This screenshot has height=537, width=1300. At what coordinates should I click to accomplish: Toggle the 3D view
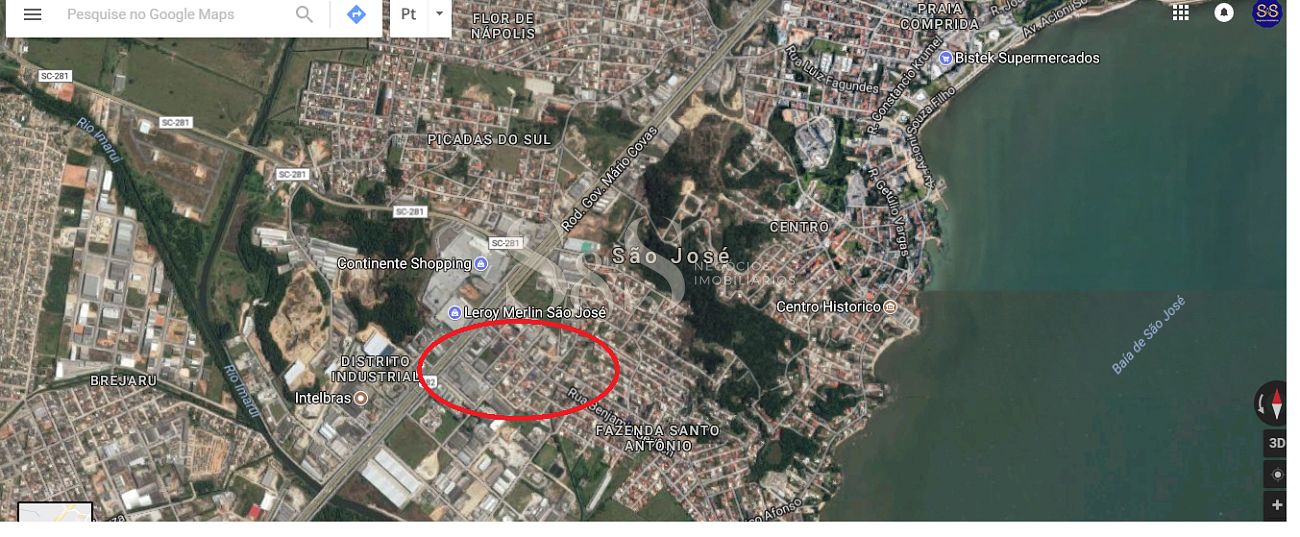pos(1276,443)
